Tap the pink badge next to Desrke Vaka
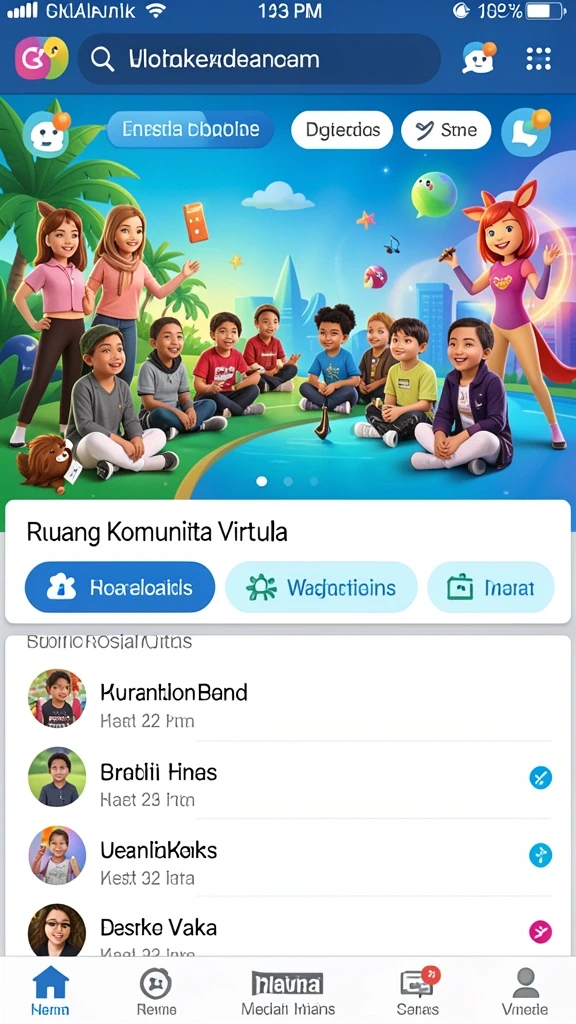 click(540, 931)
